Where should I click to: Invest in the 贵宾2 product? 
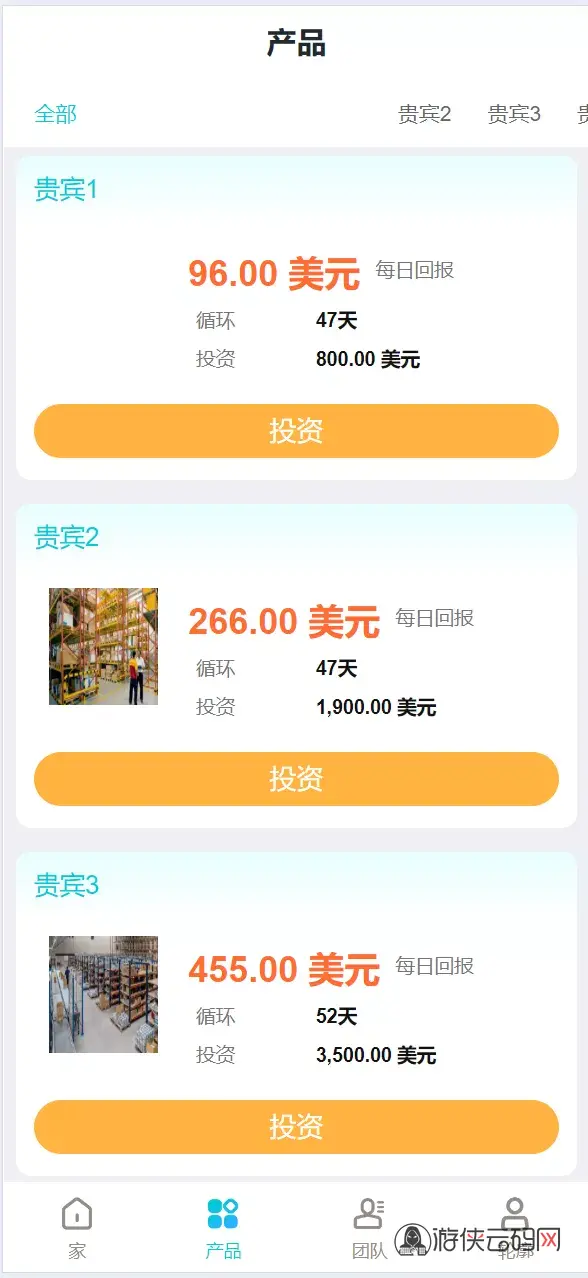coord(296,779)
